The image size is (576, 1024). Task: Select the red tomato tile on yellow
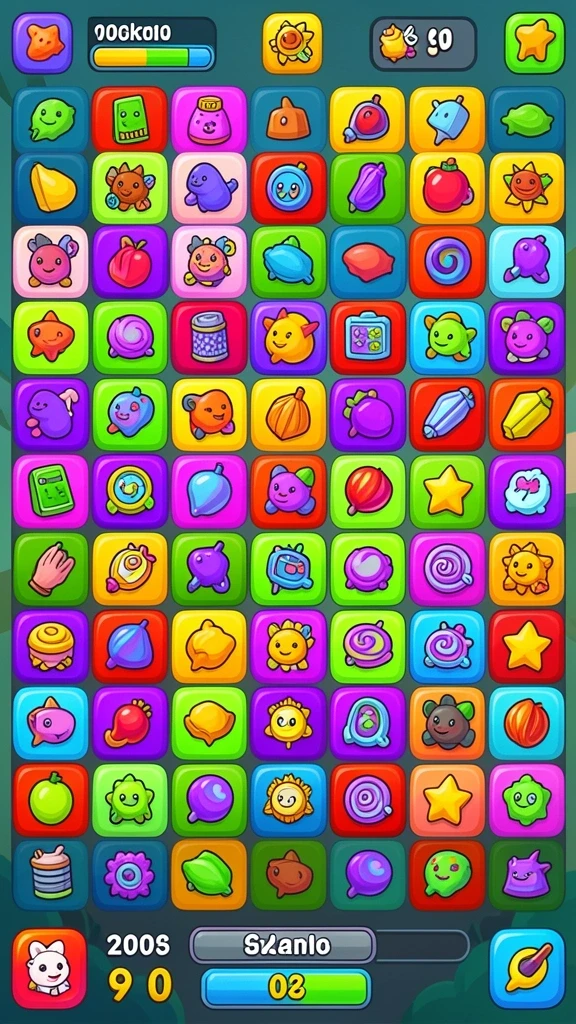447,188
